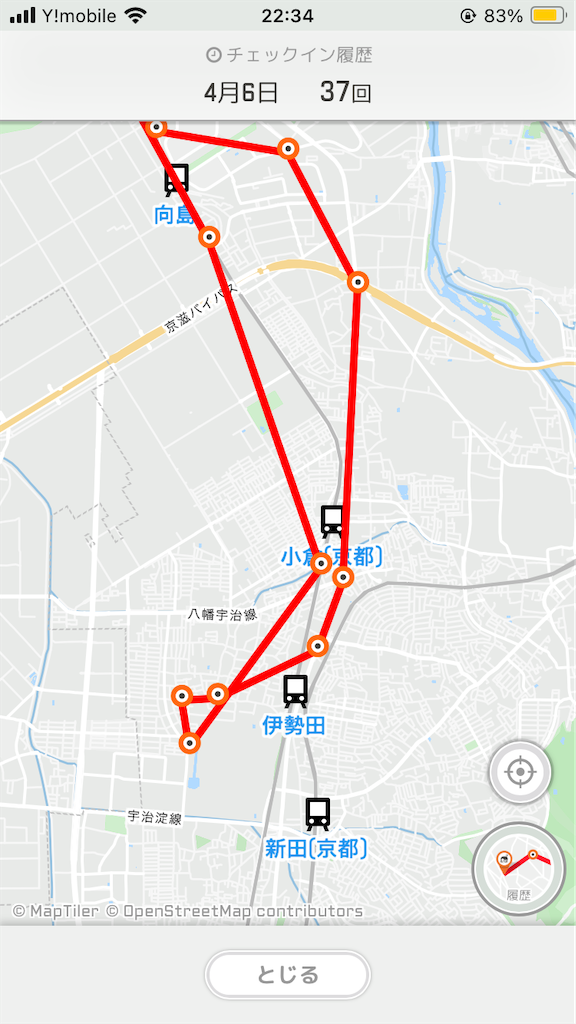Select the 伊勢田 station icon

pyautogui.click(x=295, y=692)
